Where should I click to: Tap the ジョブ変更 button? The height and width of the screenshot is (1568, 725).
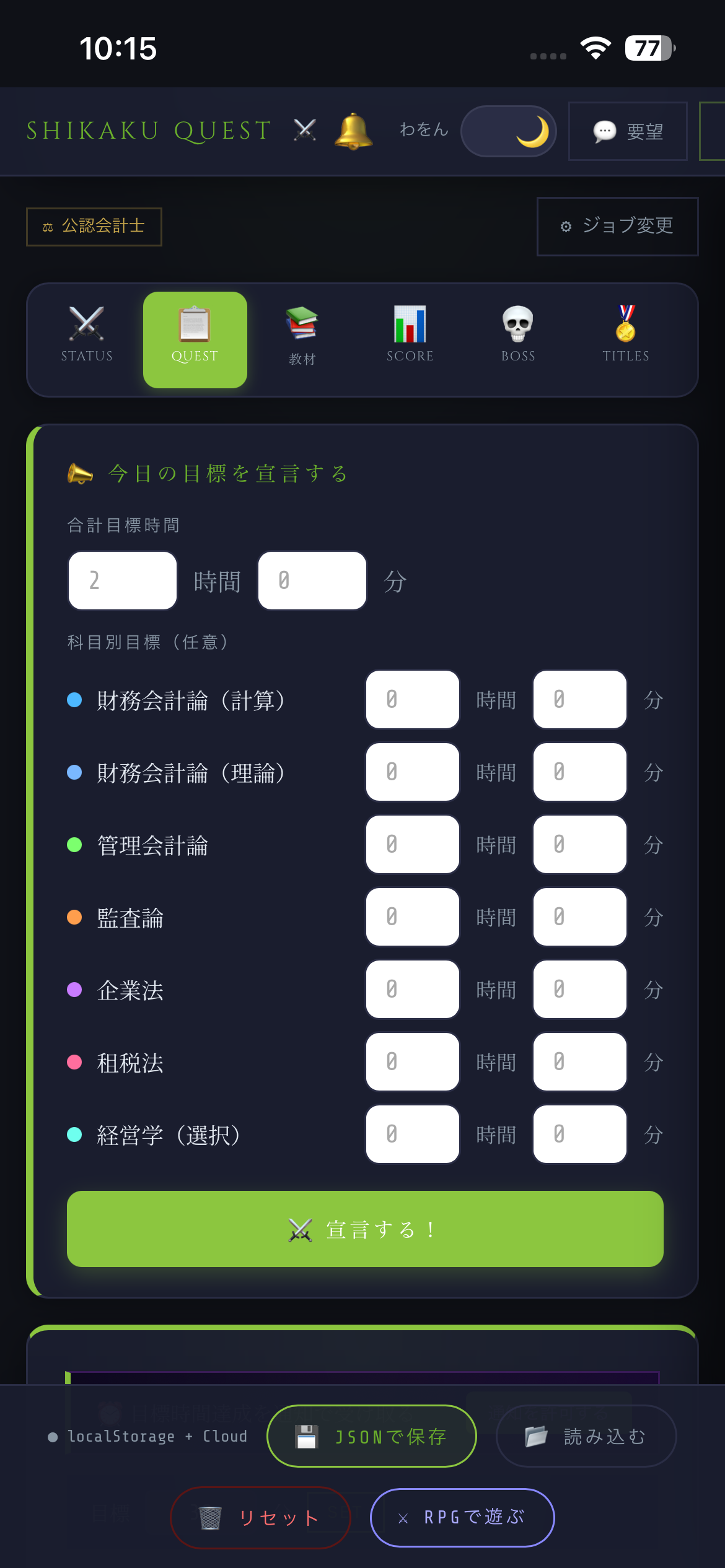pyautogui.click(x=617, y=226)
